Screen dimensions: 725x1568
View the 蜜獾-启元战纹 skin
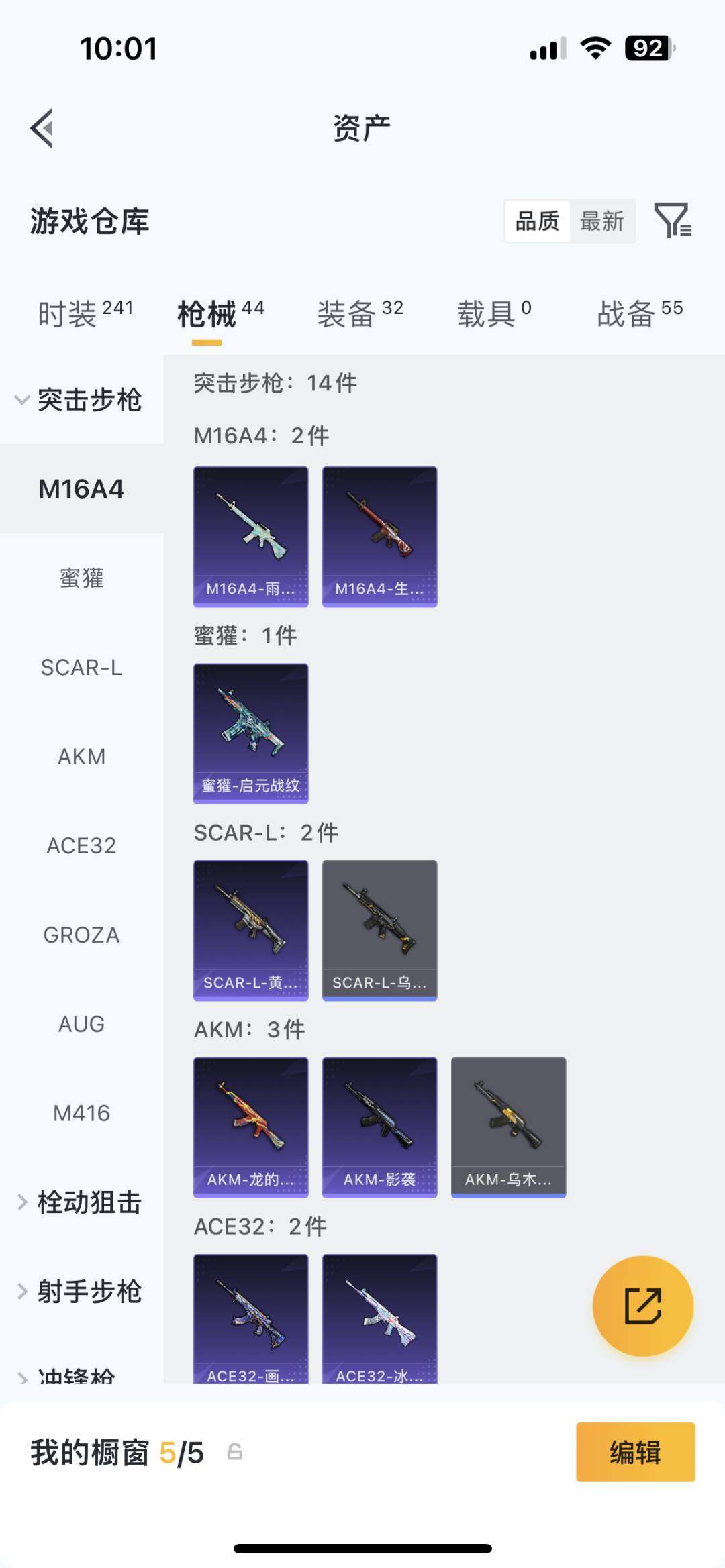pos(251,733)
